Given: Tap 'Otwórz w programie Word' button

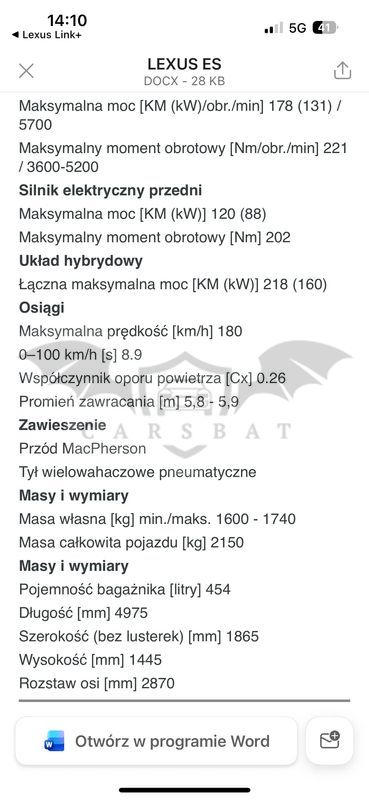Looking at the screenshot, I should pyautogui.click(x=156, y=741).
